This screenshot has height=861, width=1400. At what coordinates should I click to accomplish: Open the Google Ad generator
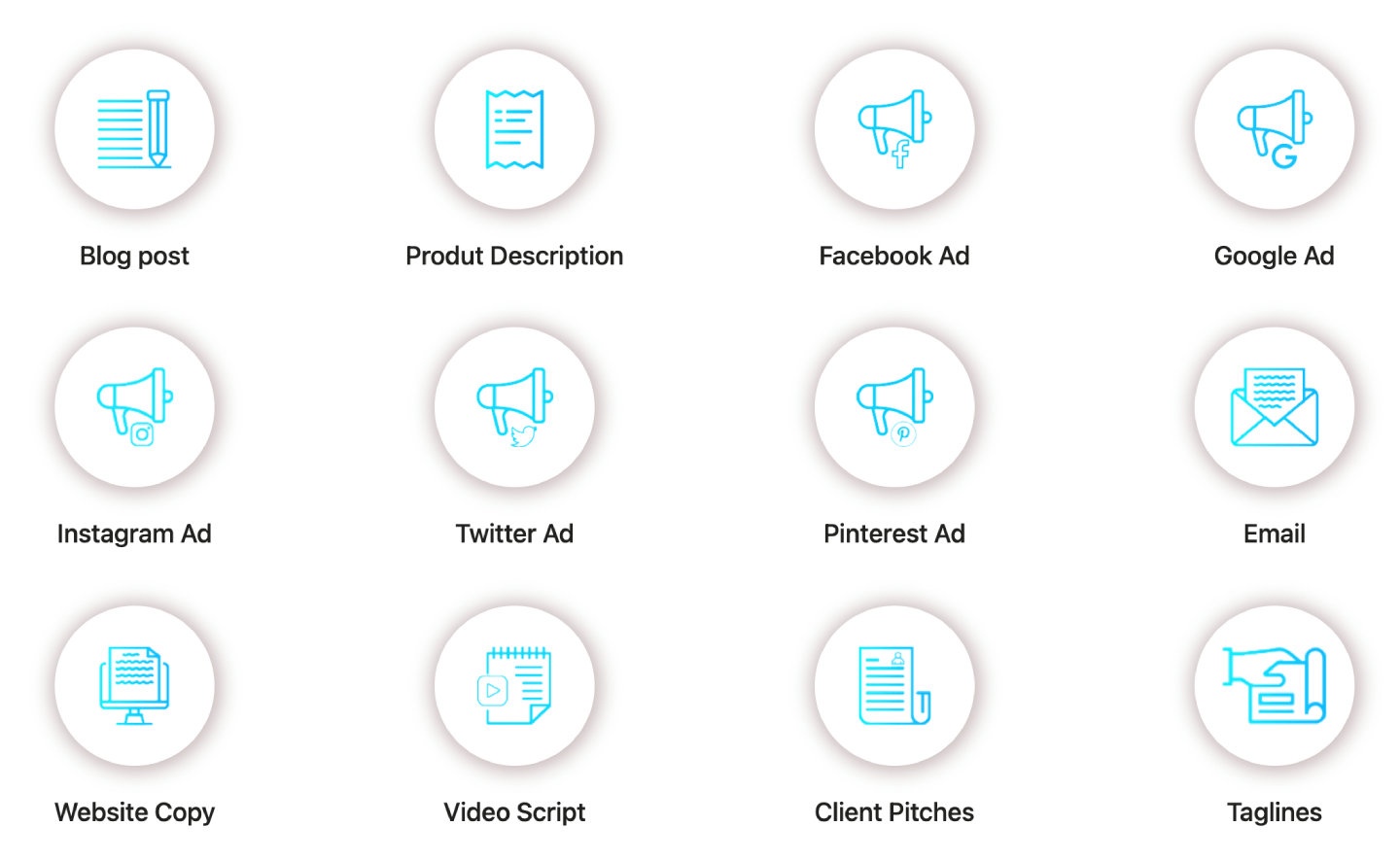[x=1274, y=129]
